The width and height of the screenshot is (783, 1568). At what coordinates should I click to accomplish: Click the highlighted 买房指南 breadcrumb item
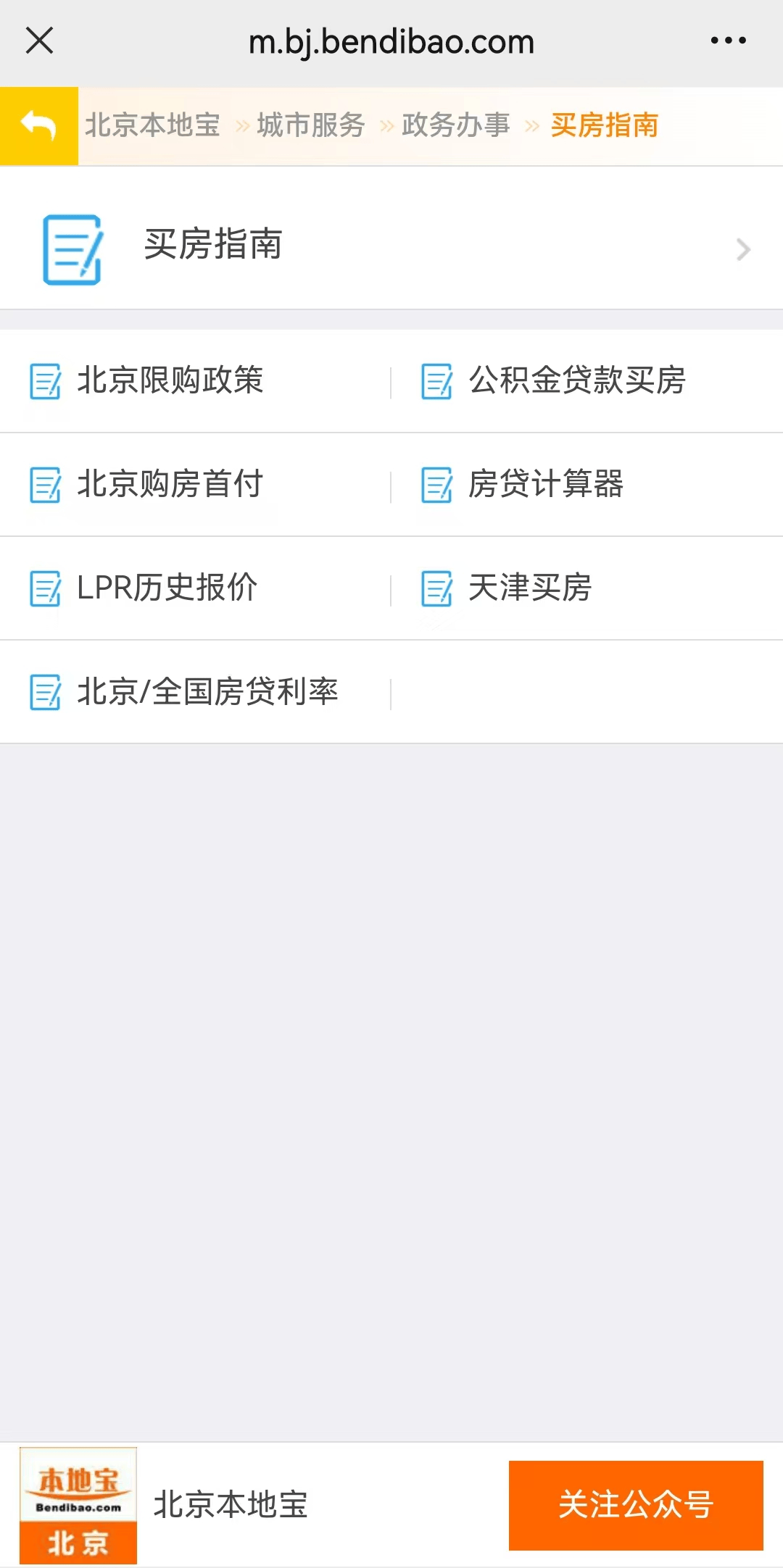click(604, 125)
